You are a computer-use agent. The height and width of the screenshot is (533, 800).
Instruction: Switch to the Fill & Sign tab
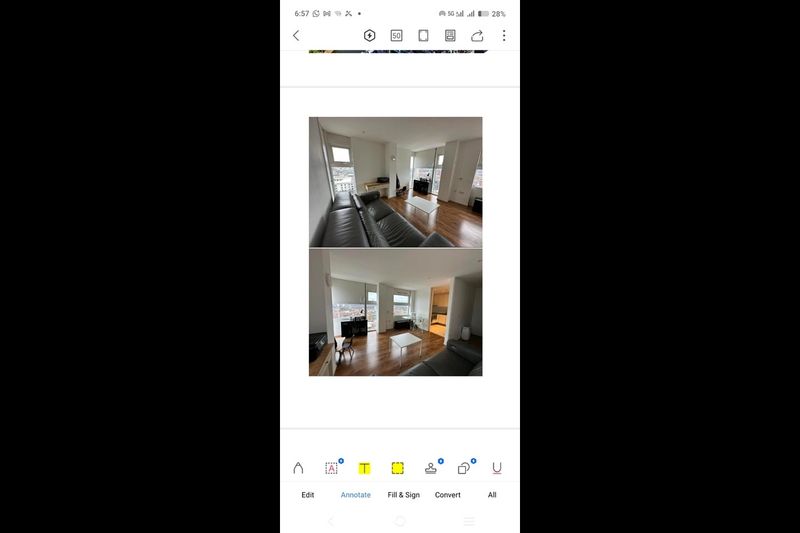404,495
